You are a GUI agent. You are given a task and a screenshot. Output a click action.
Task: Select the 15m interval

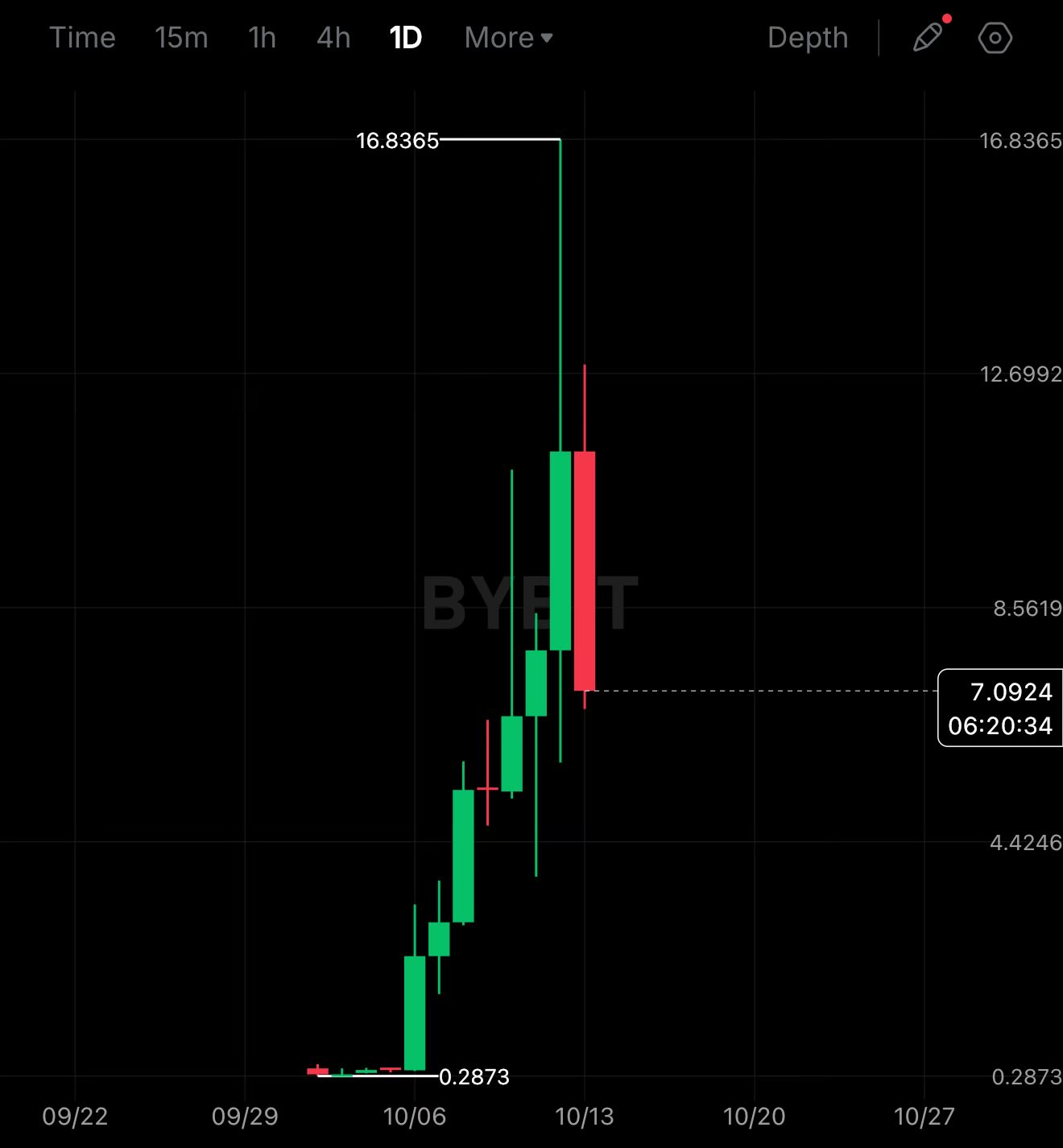[181, 38]
